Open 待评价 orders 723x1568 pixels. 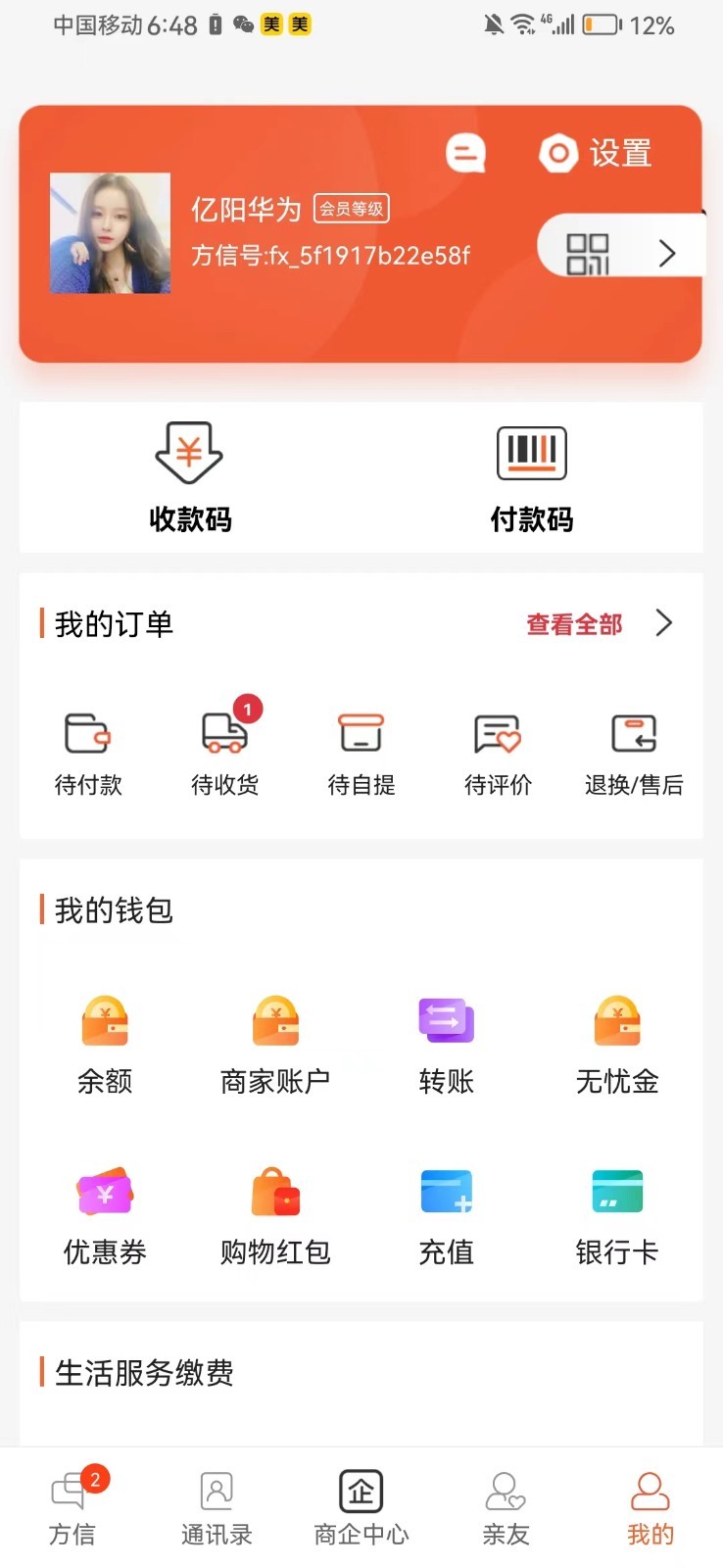pyautogui.click(x=498, y=753)
